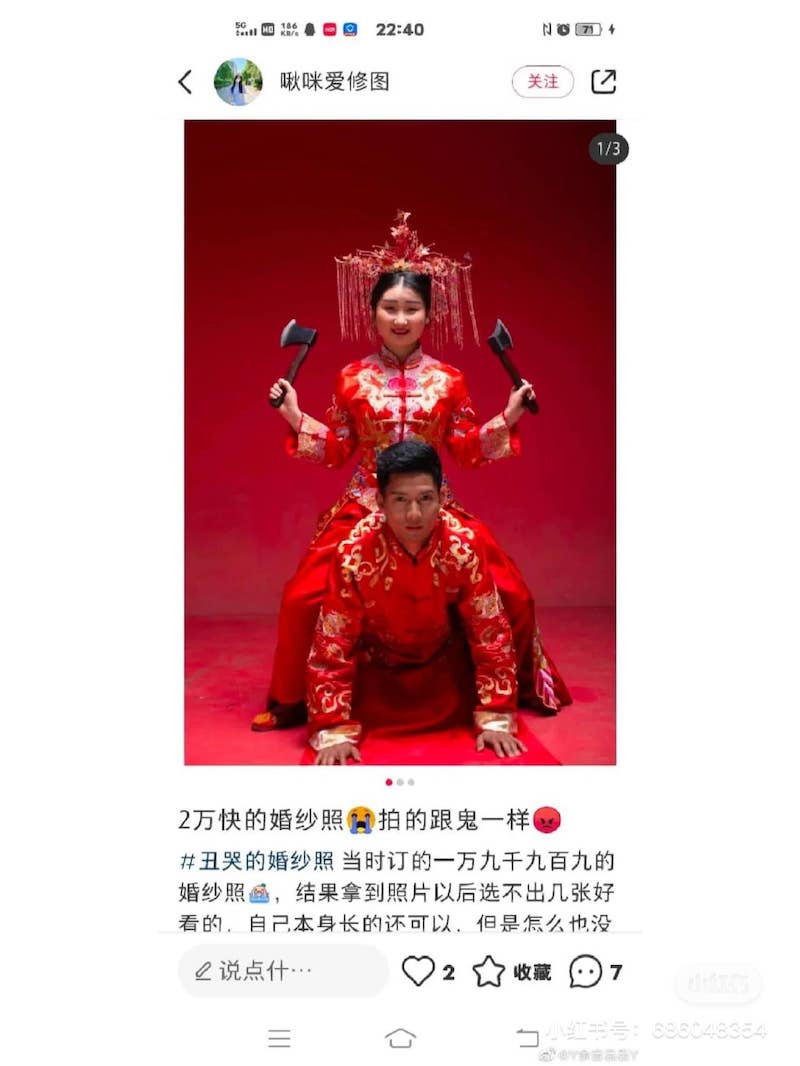
Task: Tap the 说点什么 comment input box
Action: pos(282,970)
